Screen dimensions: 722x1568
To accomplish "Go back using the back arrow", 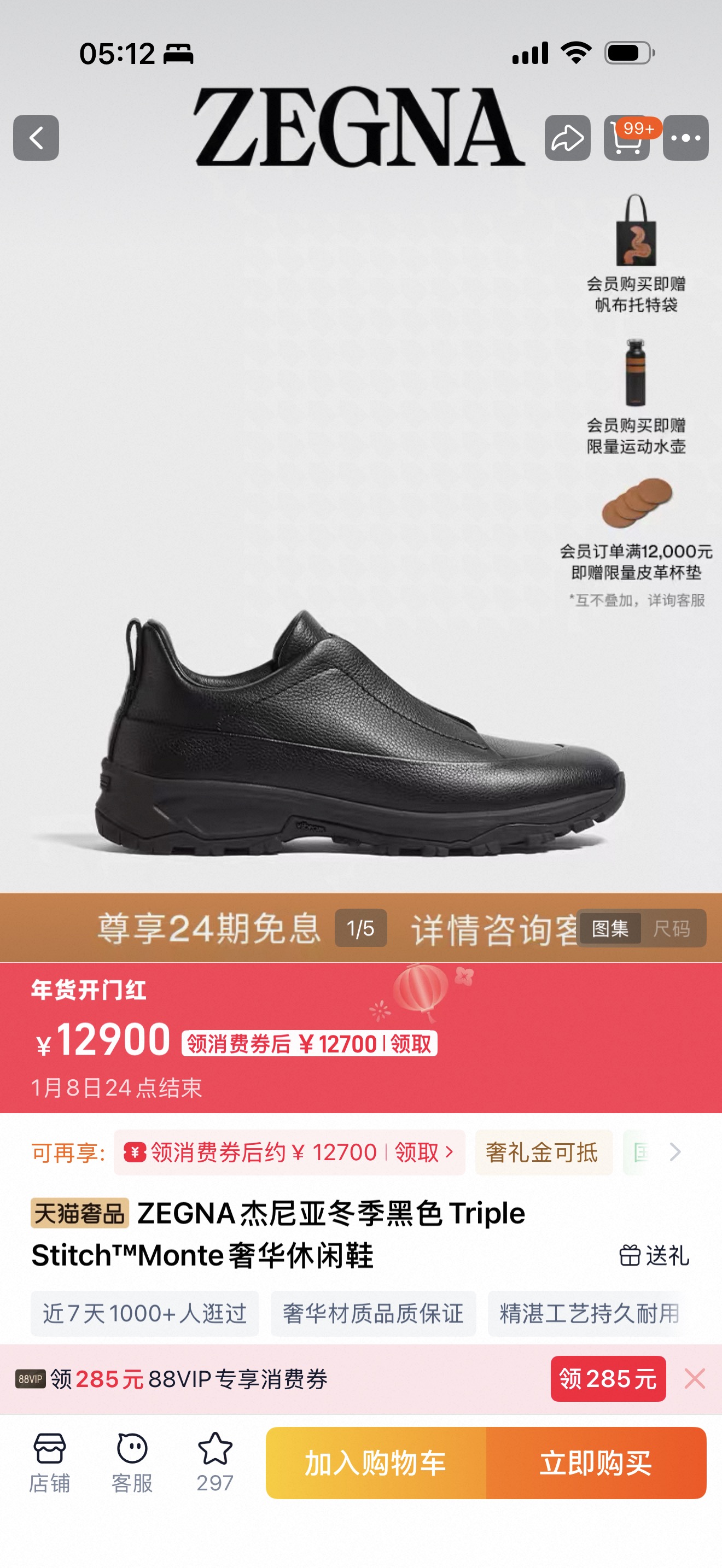I will click(36, 138).
